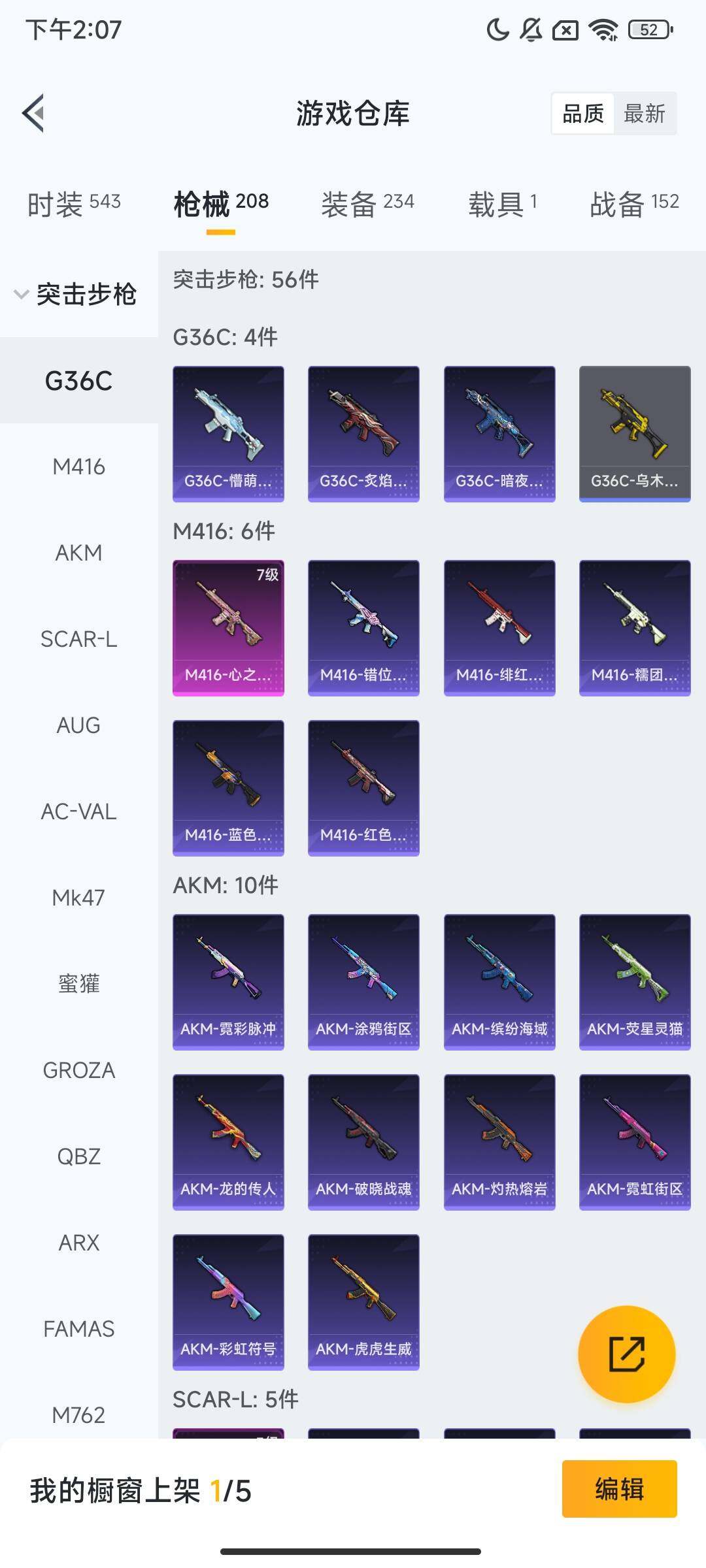This screenshot has width=706, height=1568.
Task: Tap the 编辑 button for showcase
Action: point(619,1489)
